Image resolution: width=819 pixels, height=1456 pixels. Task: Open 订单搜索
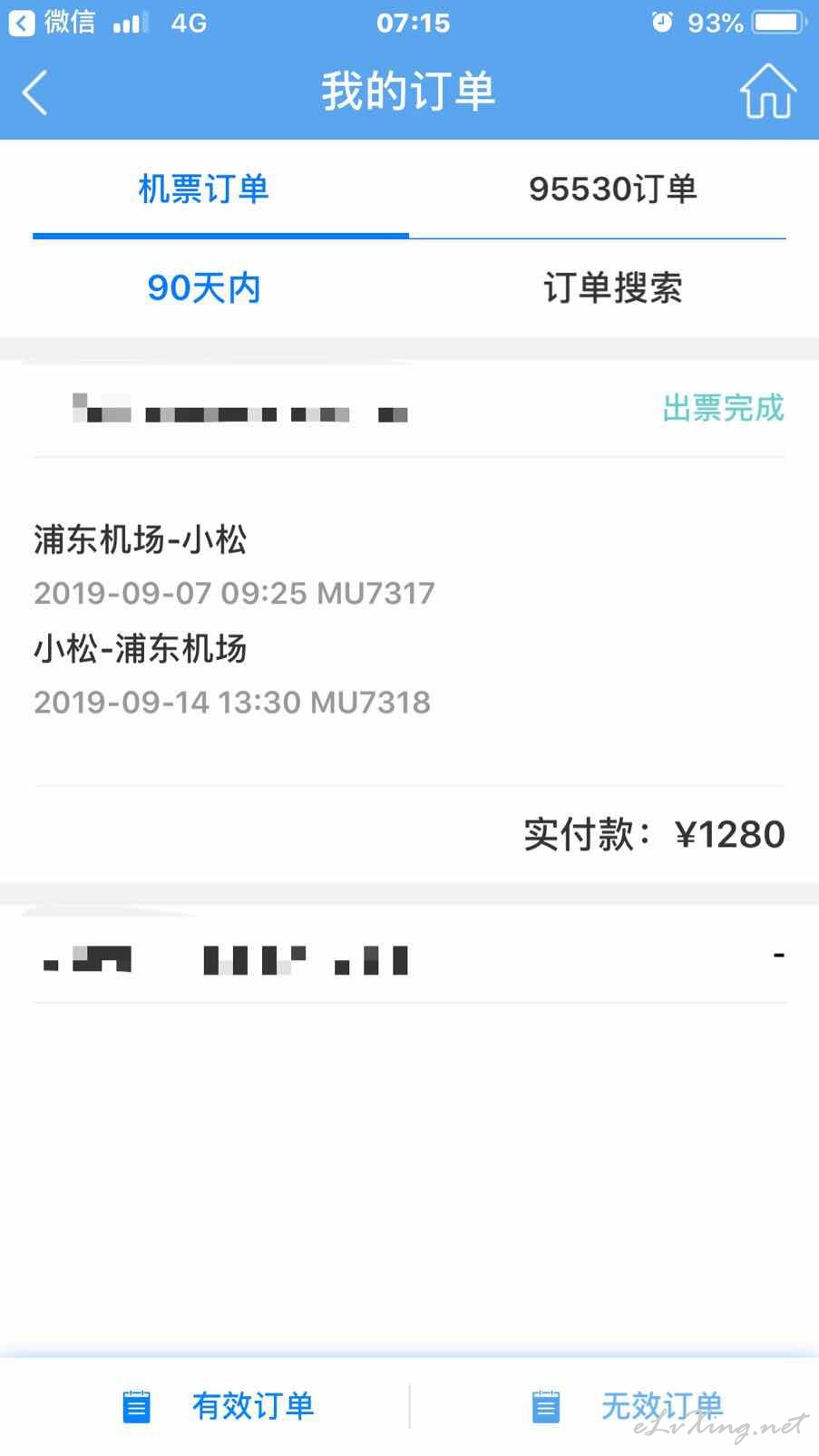[612, 288]
